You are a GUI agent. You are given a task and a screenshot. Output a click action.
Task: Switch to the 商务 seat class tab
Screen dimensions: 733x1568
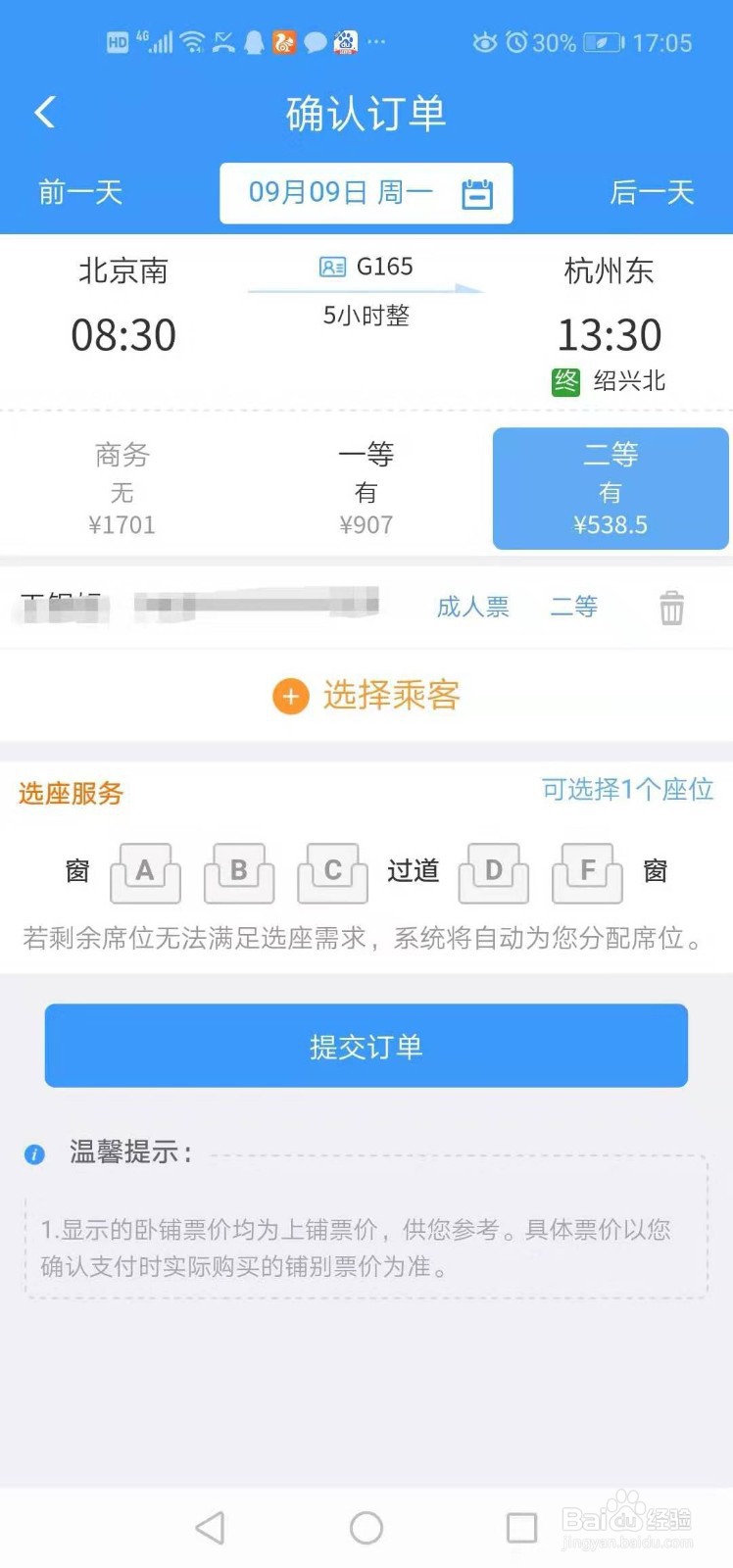coord(122,487)
